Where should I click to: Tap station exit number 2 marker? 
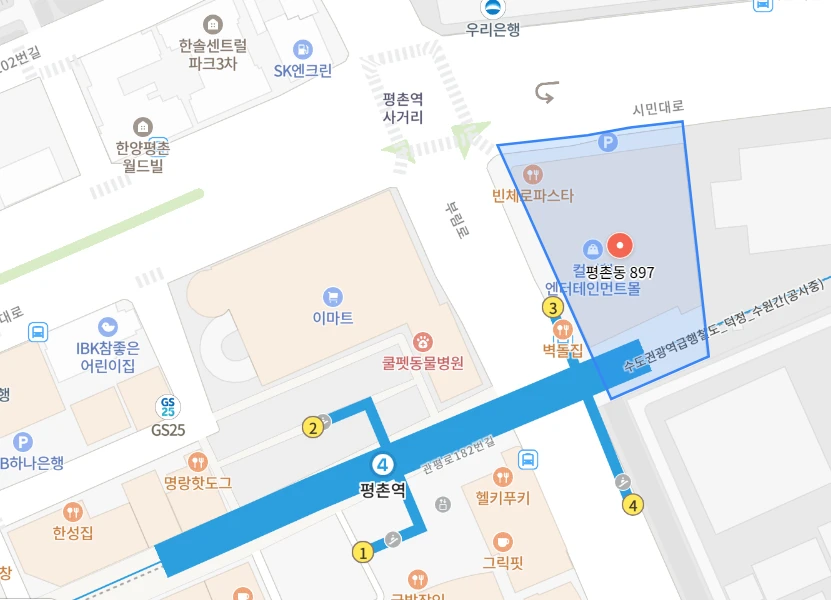point(313,428)
